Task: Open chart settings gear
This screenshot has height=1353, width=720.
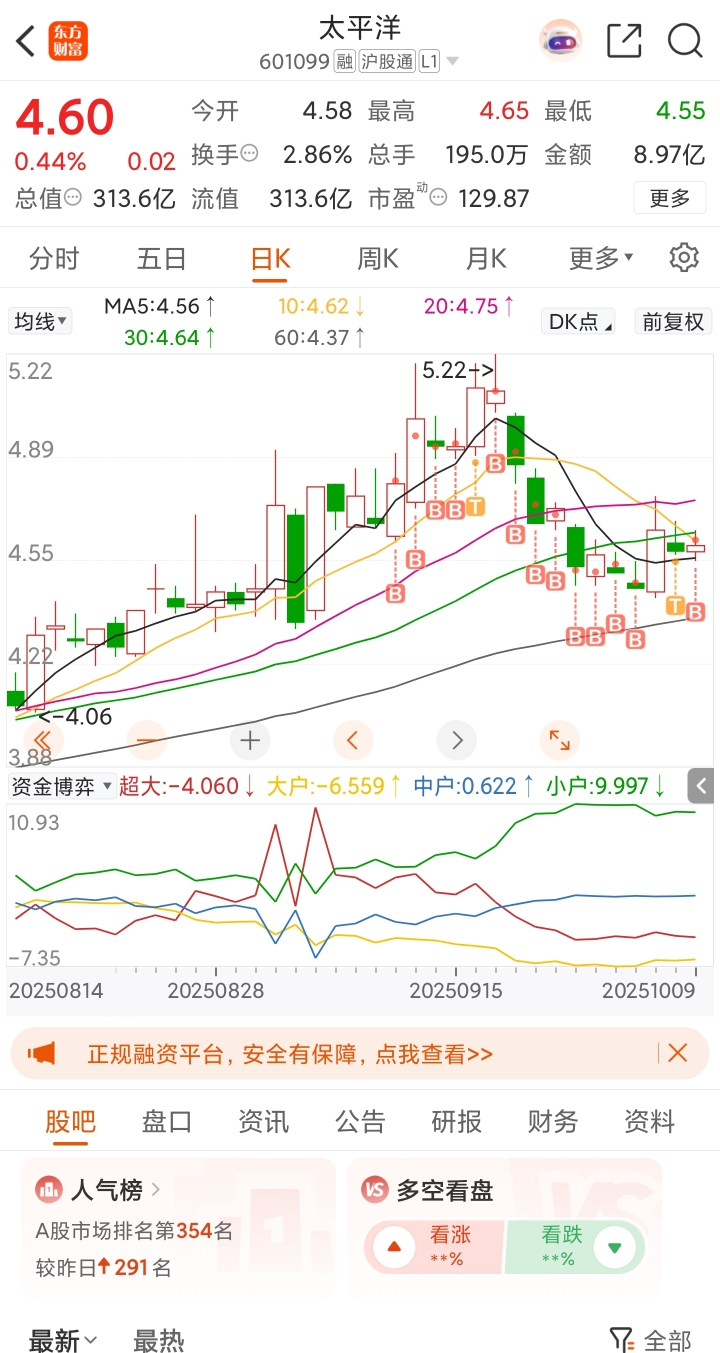Action: click(684, 258)
